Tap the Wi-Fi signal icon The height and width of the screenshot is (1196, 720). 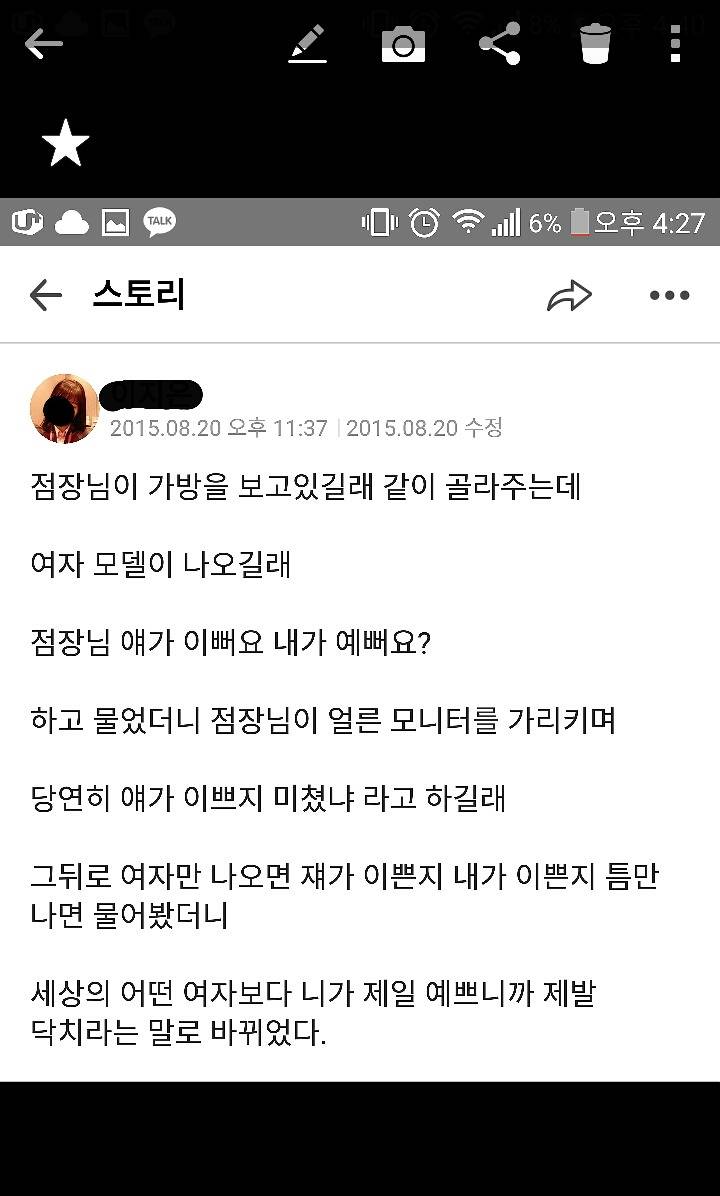point(469,222)
